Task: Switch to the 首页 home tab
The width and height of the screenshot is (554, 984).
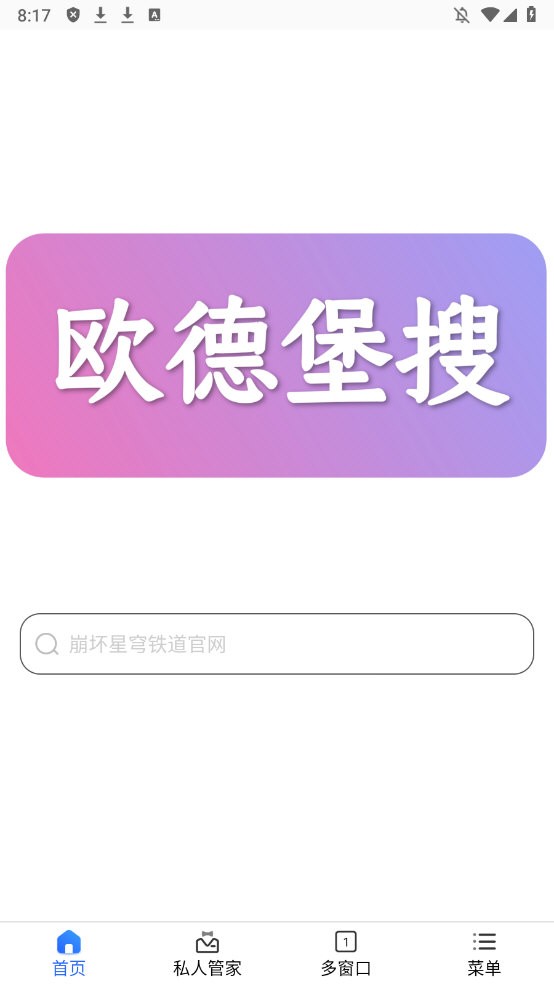Action: pos(69,953)
